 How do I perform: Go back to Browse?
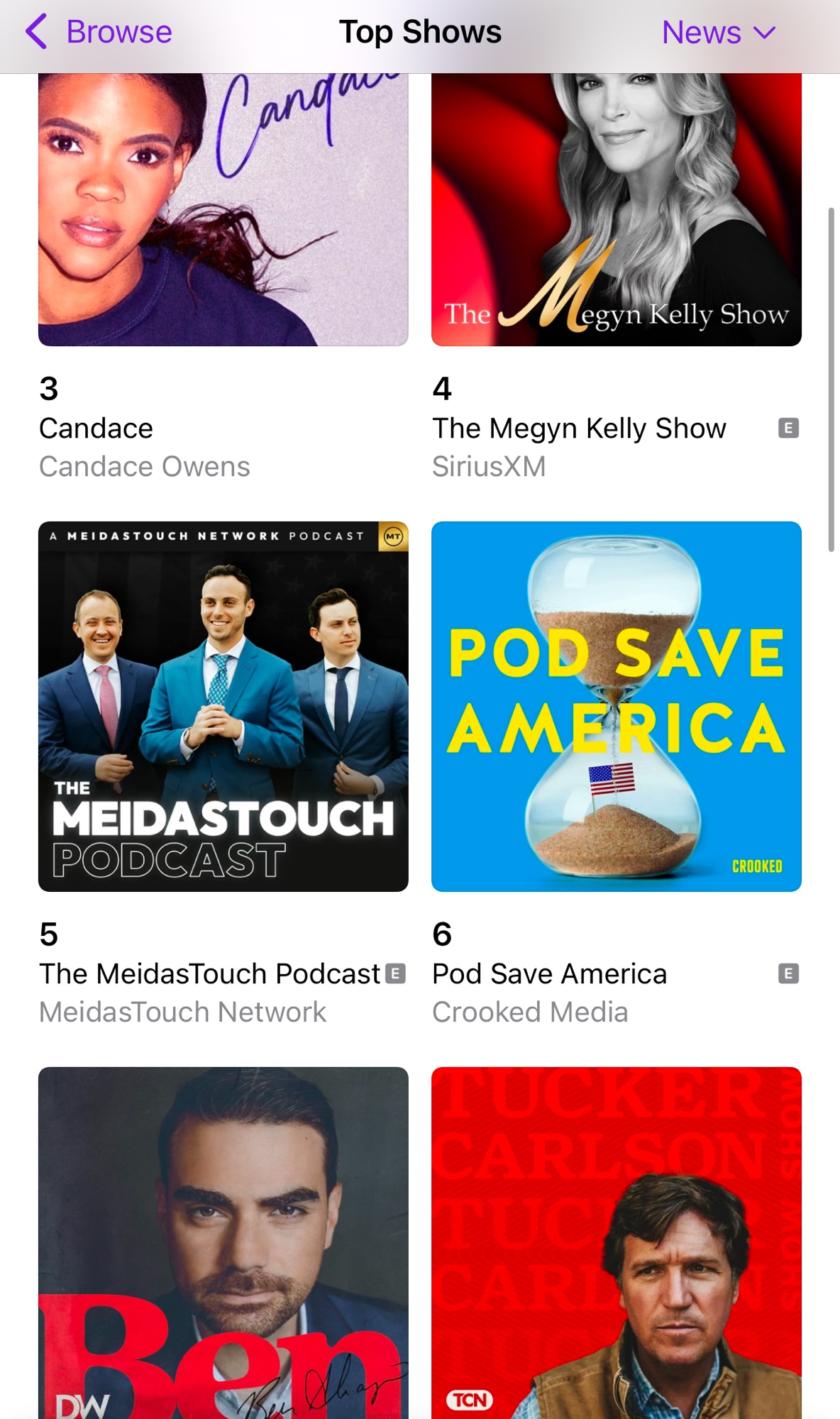point(99,33)
